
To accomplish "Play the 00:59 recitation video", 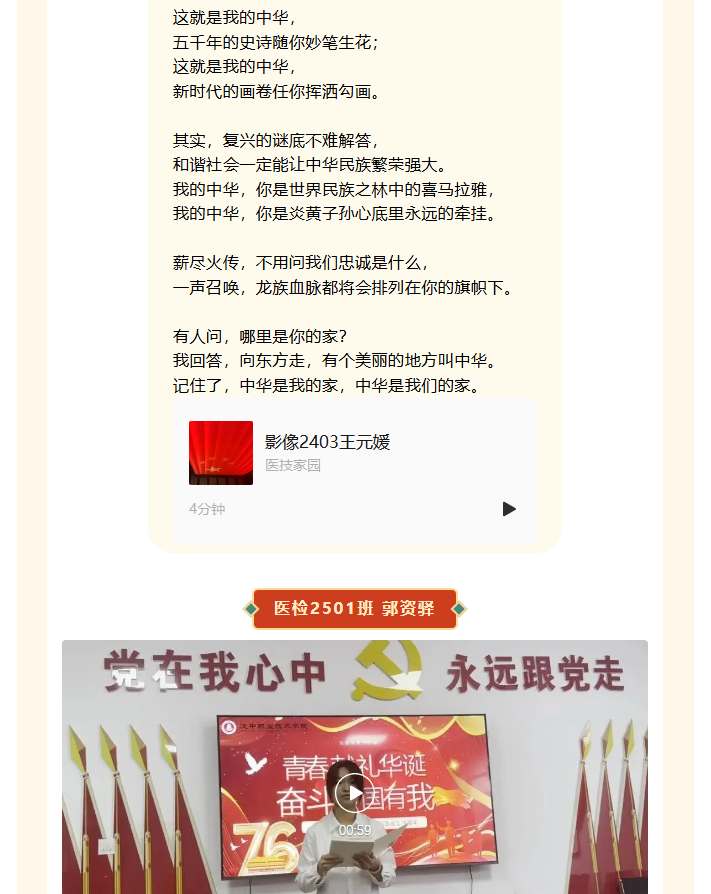I will 354,793.
